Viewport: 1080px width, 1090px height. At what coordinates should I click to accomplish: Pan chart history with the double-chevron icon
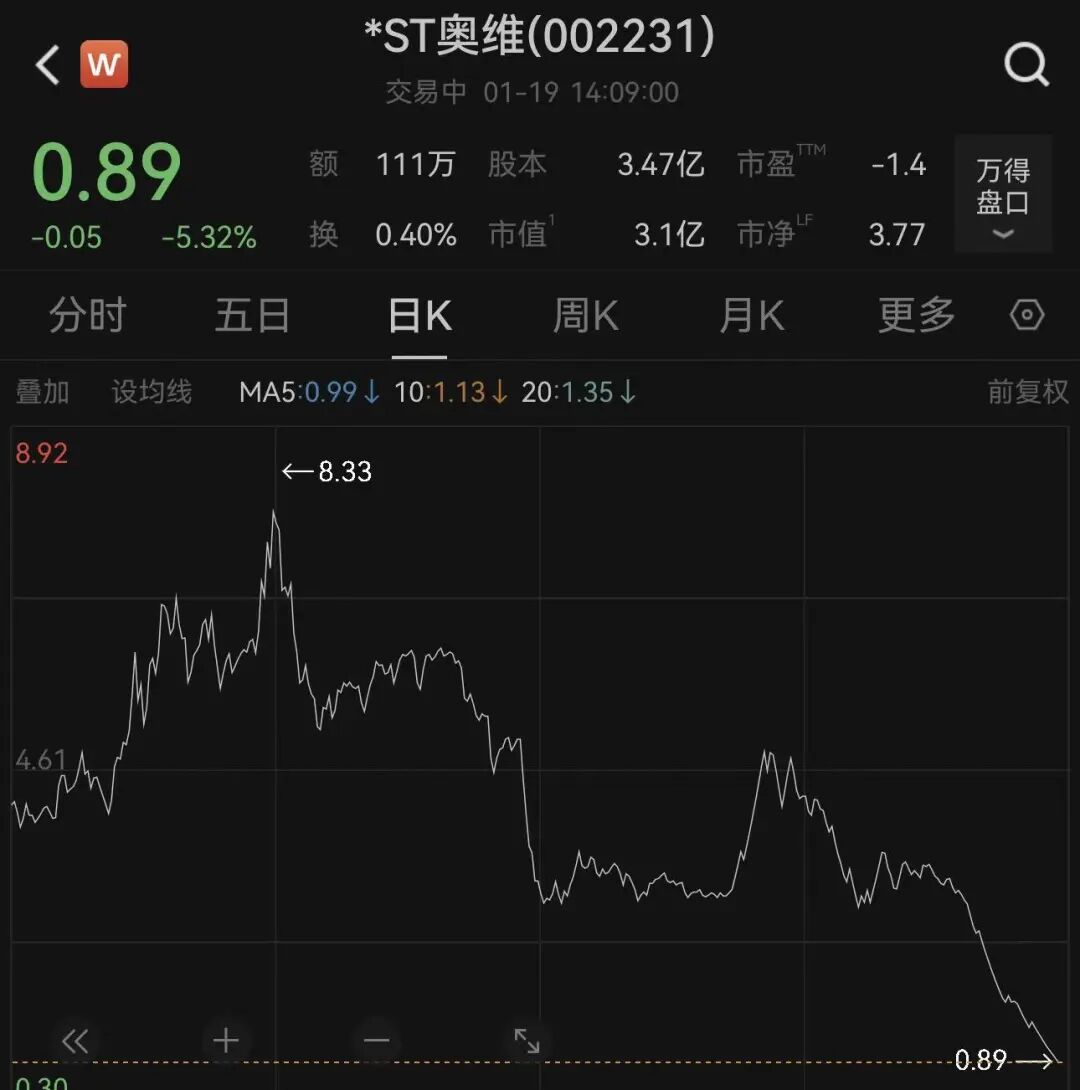tap(75, 1040)
